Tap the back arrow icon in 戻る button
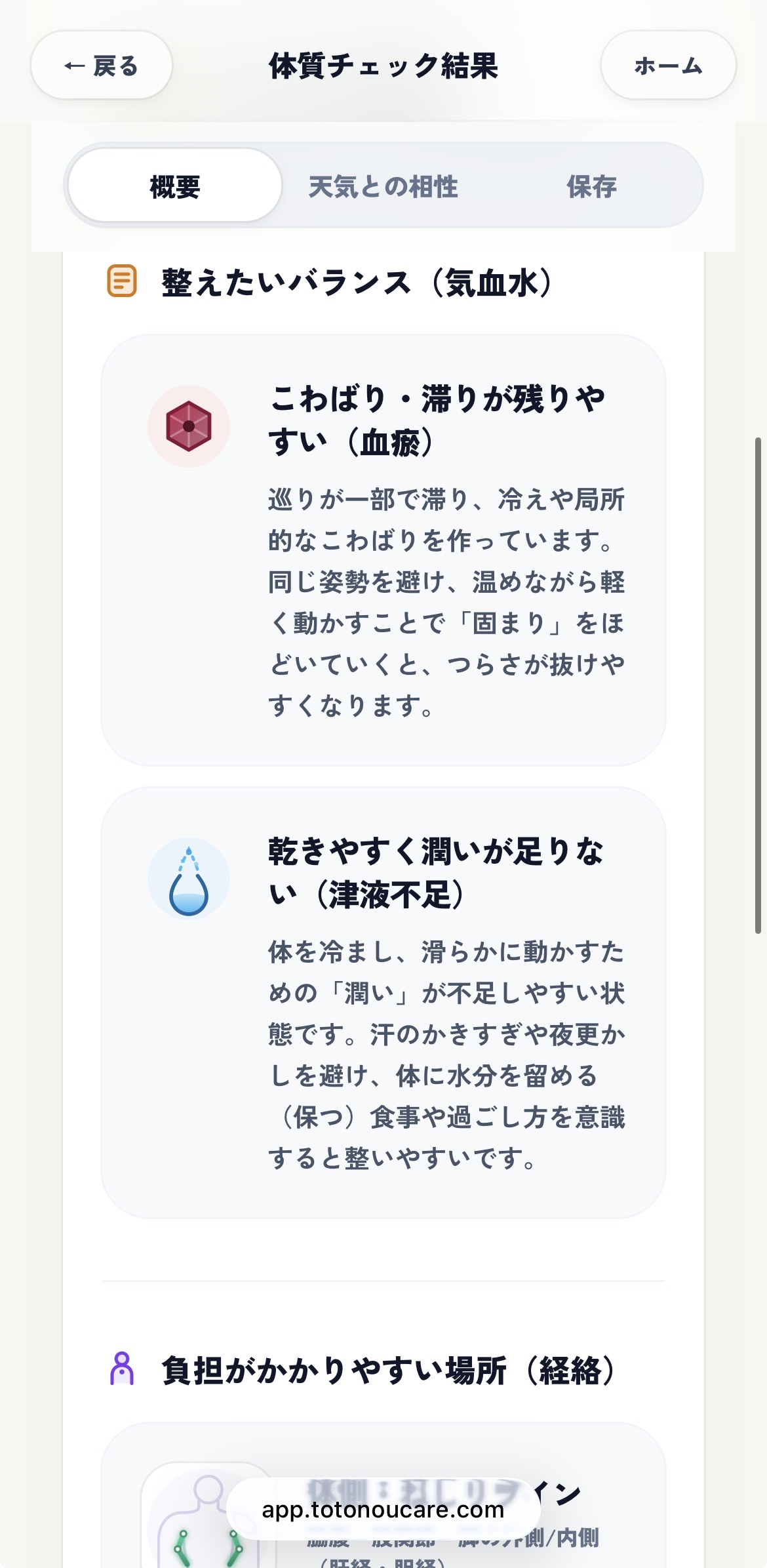The height and width of the screenshot is (1568, 767). point(74,66)
